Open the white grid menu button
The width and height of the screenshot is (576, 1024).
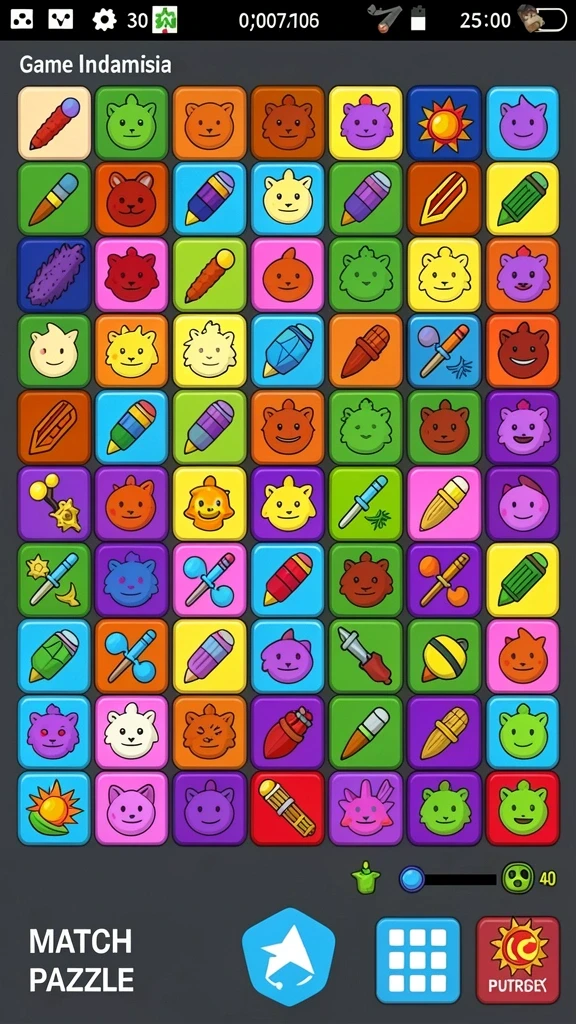[418, 959]
